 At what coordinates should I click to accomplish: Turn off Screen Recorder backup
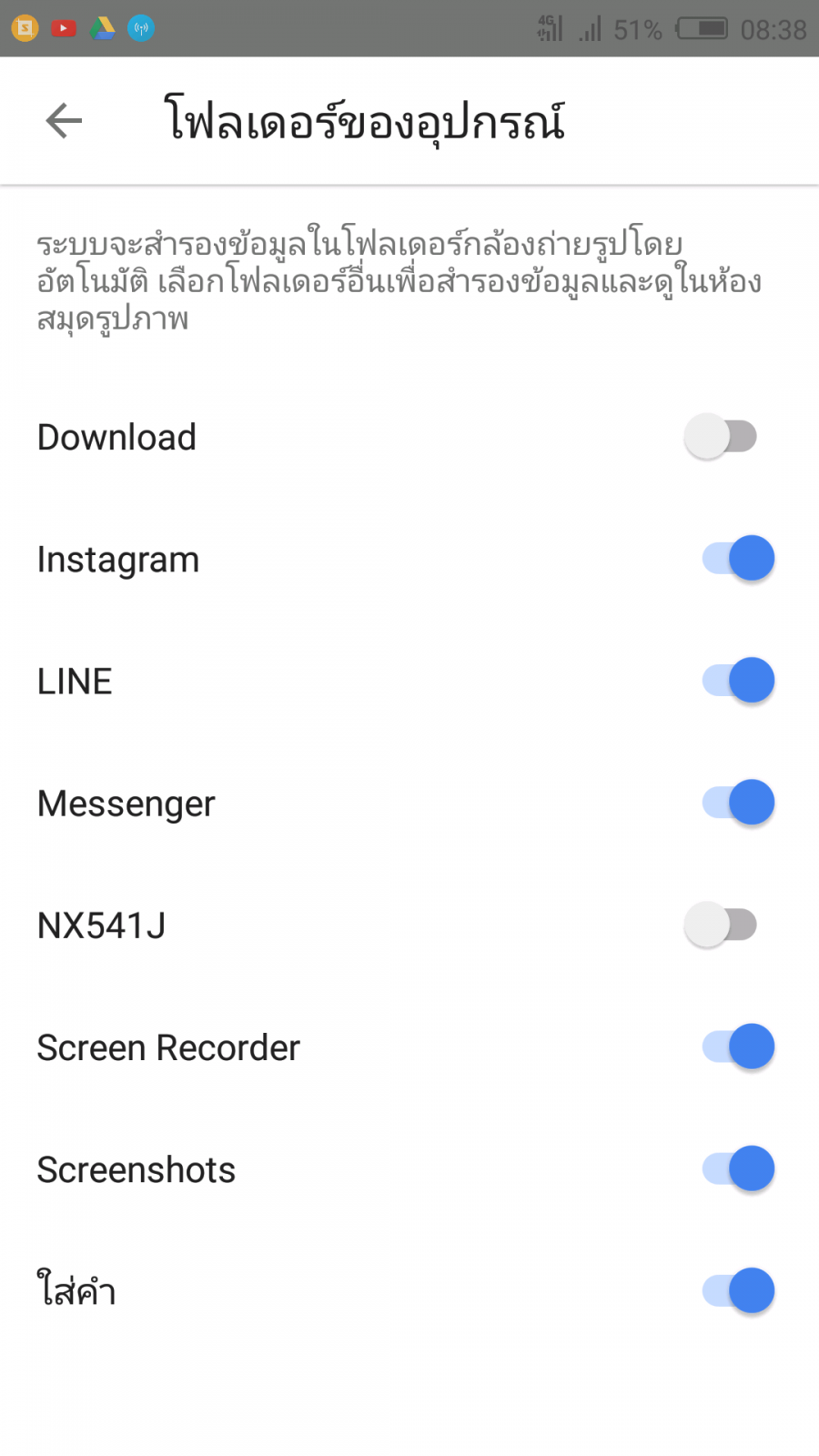(737, 1046)
